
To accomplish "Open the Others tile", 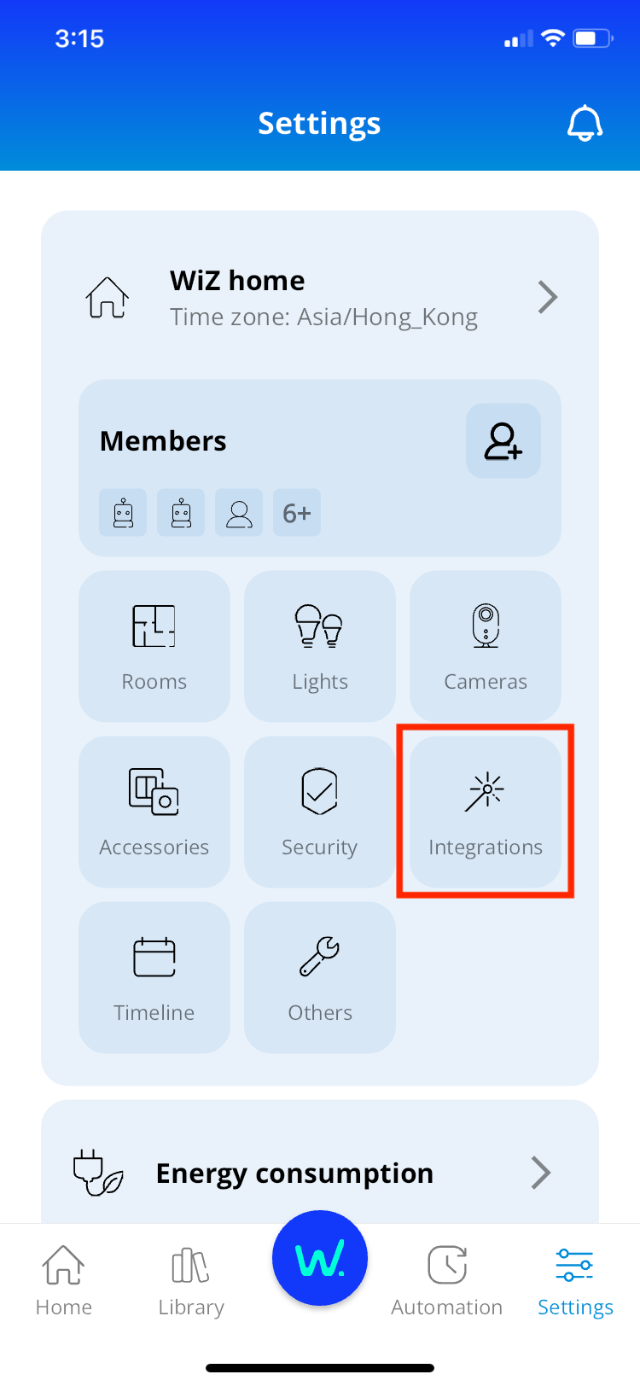I will (320, 977).
